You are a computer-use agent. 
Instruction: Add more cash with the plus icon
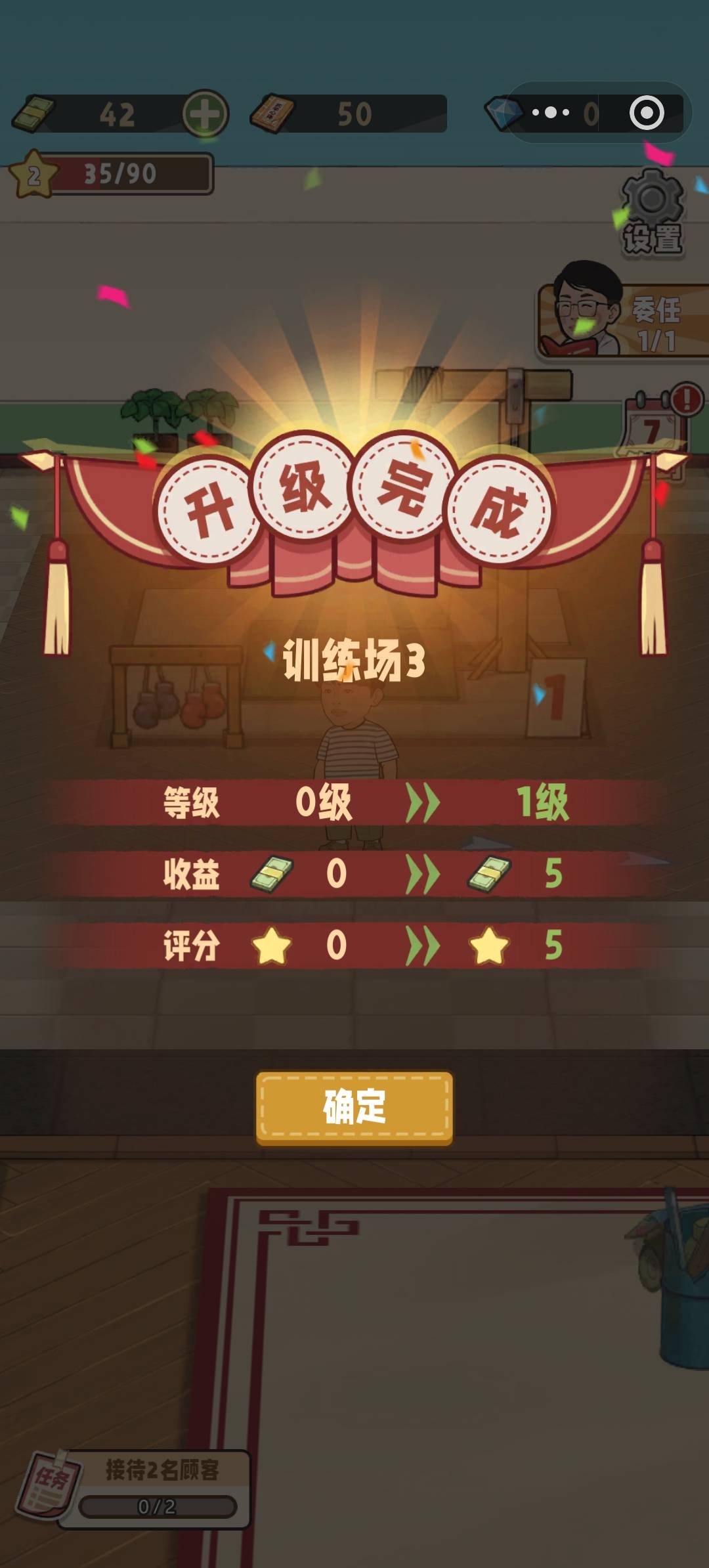coord(205,114)
